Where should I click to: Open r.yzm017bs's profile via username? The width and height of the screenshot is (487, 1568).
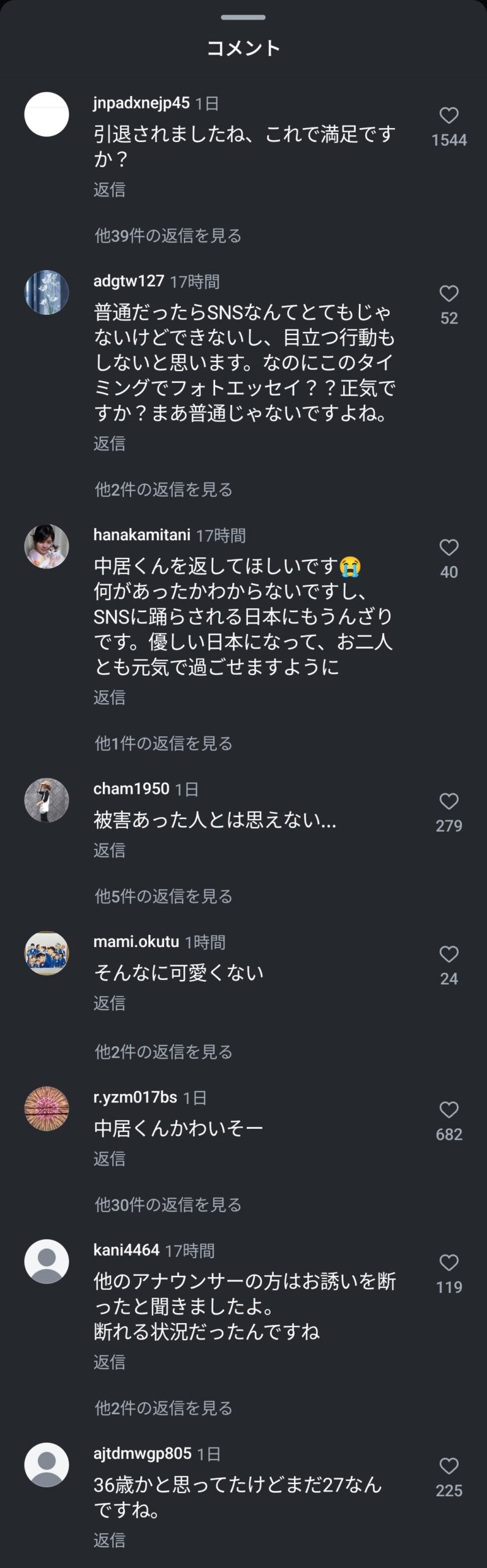[x=135, y=1097]
